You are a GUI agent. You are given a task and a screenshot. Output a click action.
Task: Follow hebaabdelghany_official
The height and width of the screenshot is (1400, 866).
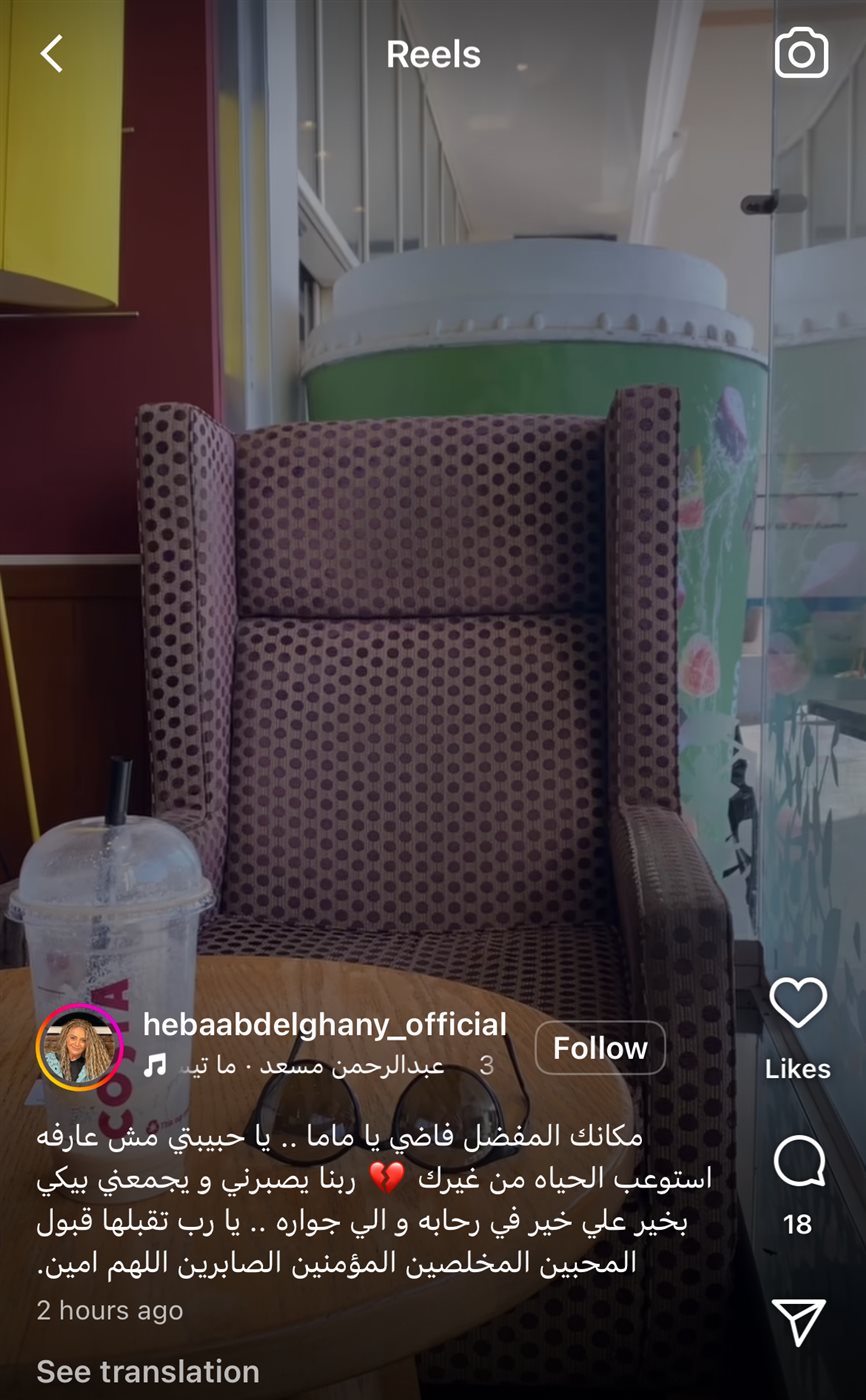click(600, 1048)
